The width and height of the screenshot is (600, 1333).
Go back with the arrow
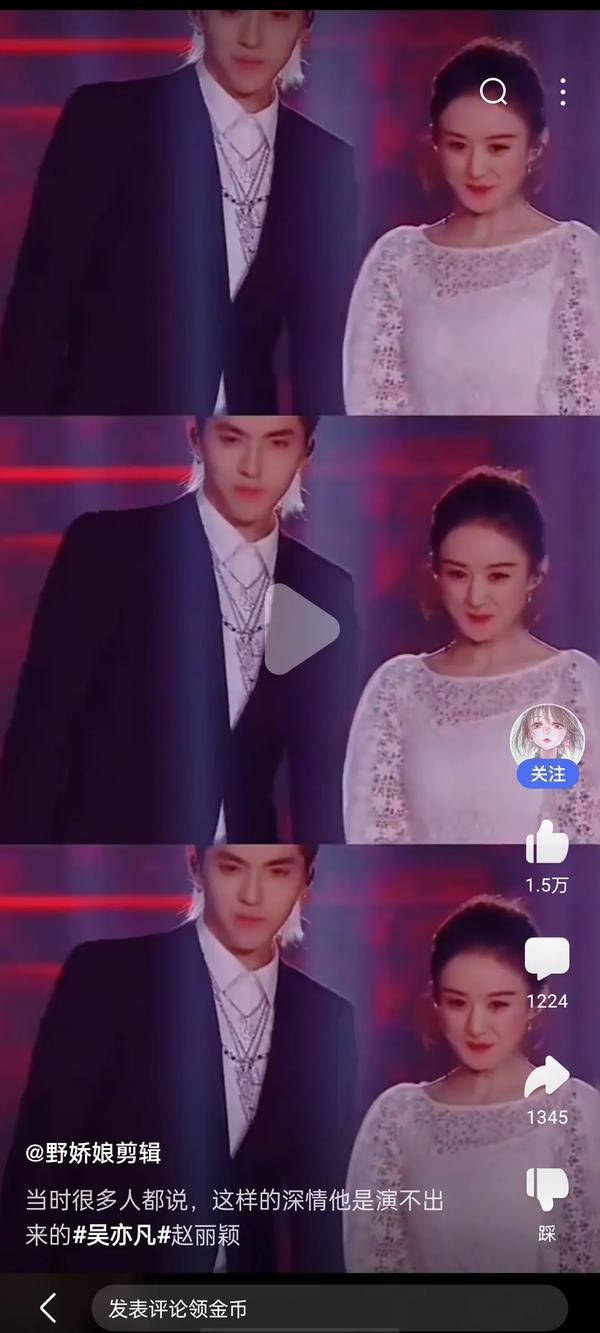47,1307
